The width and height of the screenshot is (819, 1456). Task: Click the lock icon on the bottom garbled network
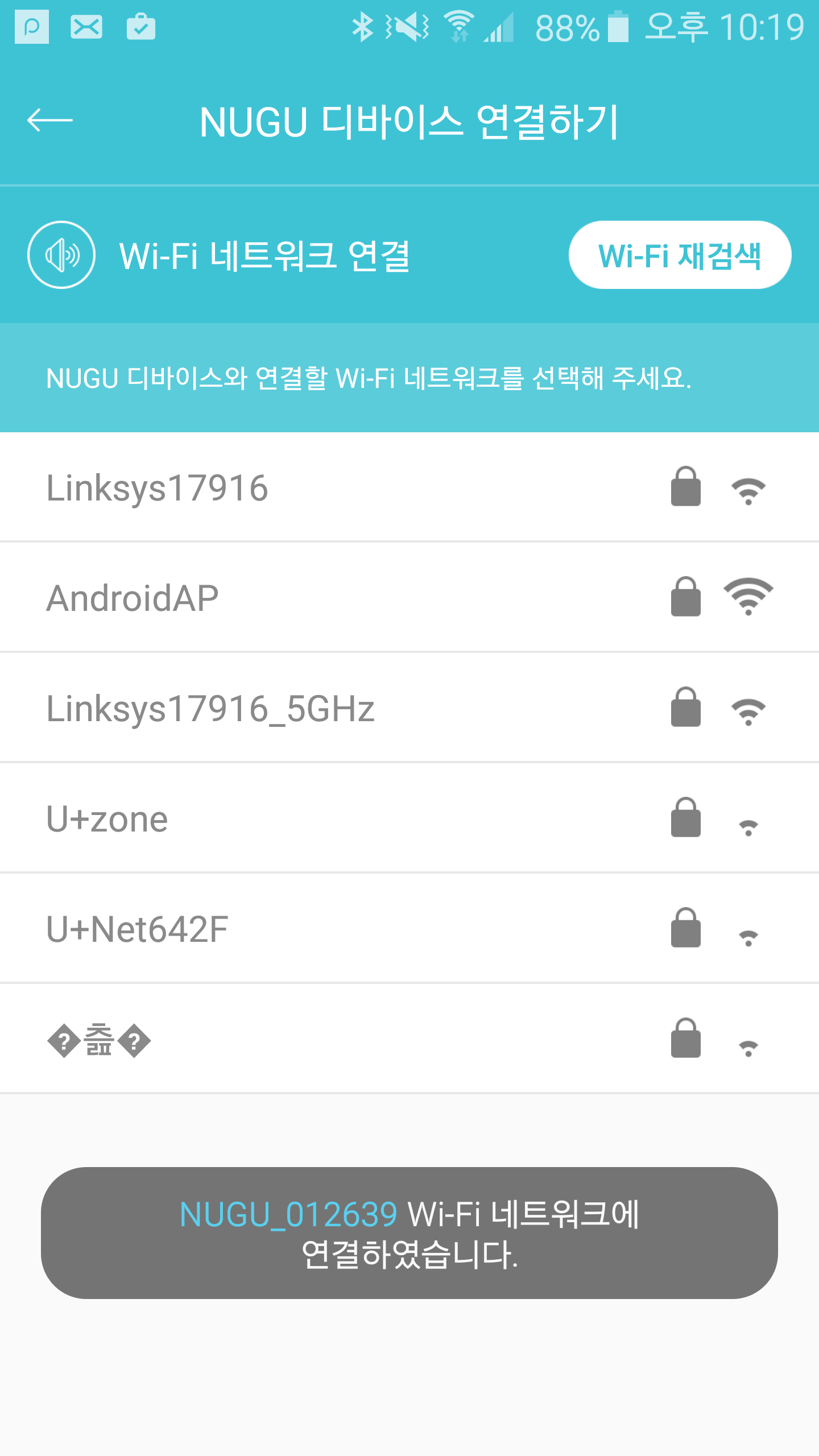tap(686, 1037)
